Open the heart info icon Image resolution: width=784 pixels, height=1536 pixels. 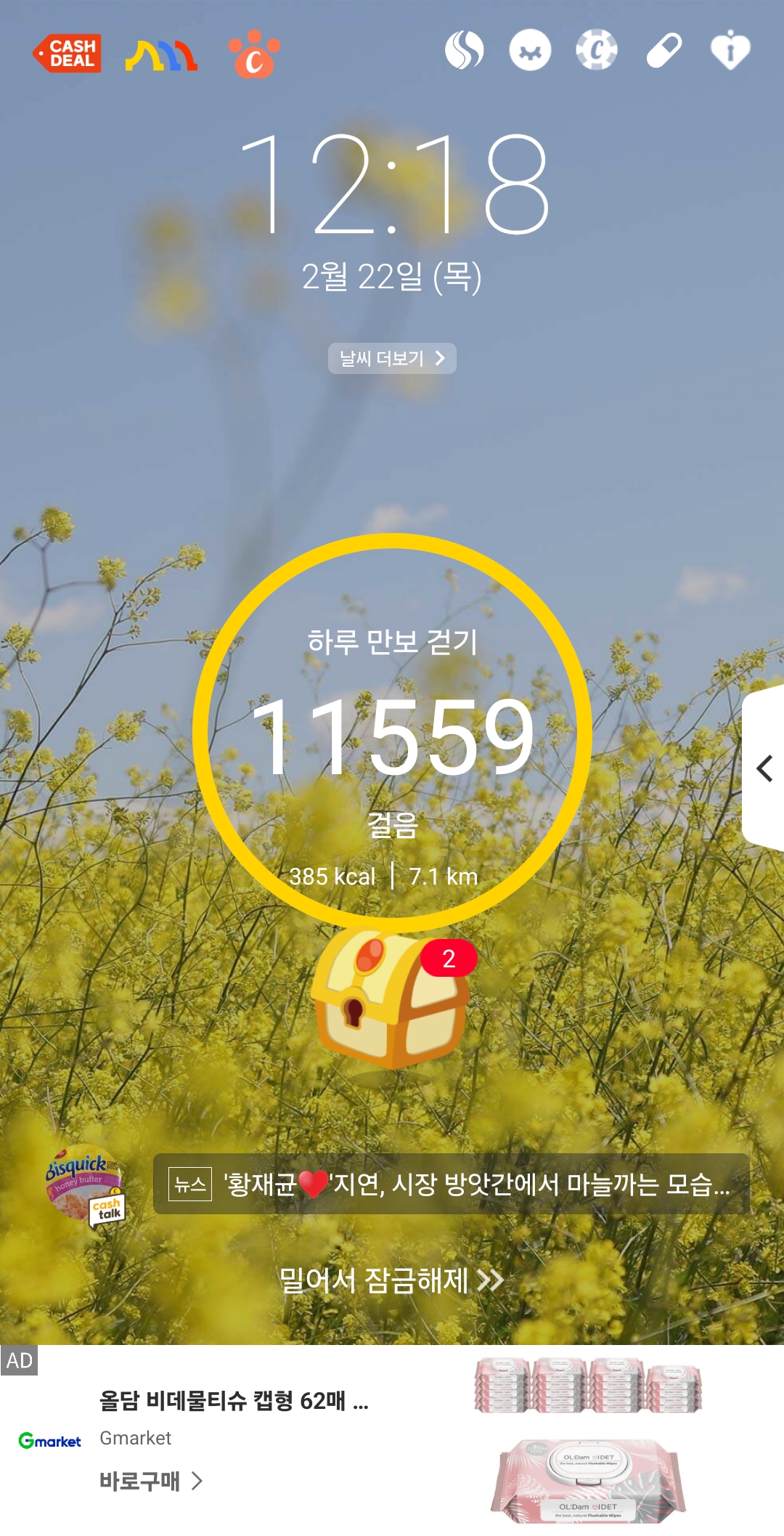(730, 51)
